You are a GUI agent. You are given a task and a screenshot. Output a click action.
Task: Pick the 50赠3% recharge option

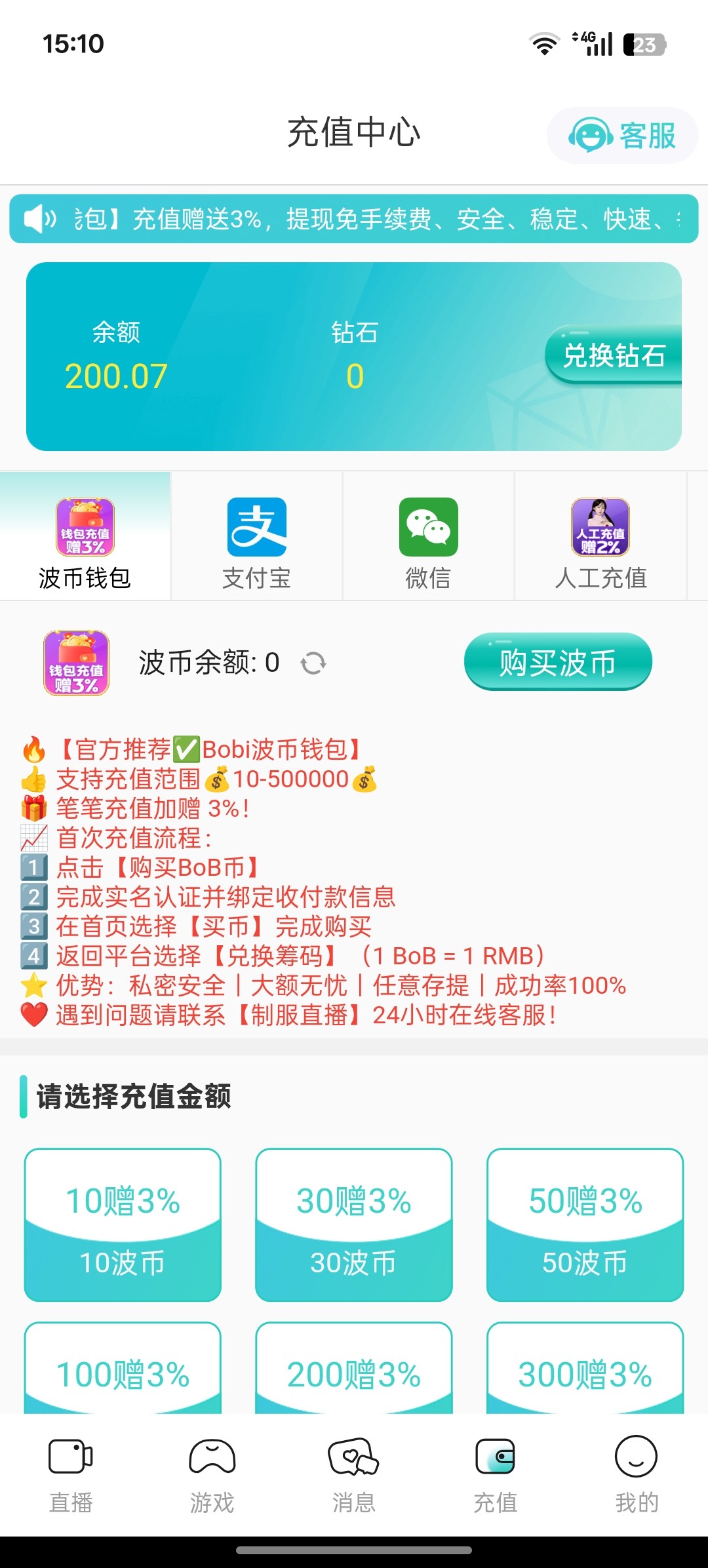click(x=585, y=1225)
